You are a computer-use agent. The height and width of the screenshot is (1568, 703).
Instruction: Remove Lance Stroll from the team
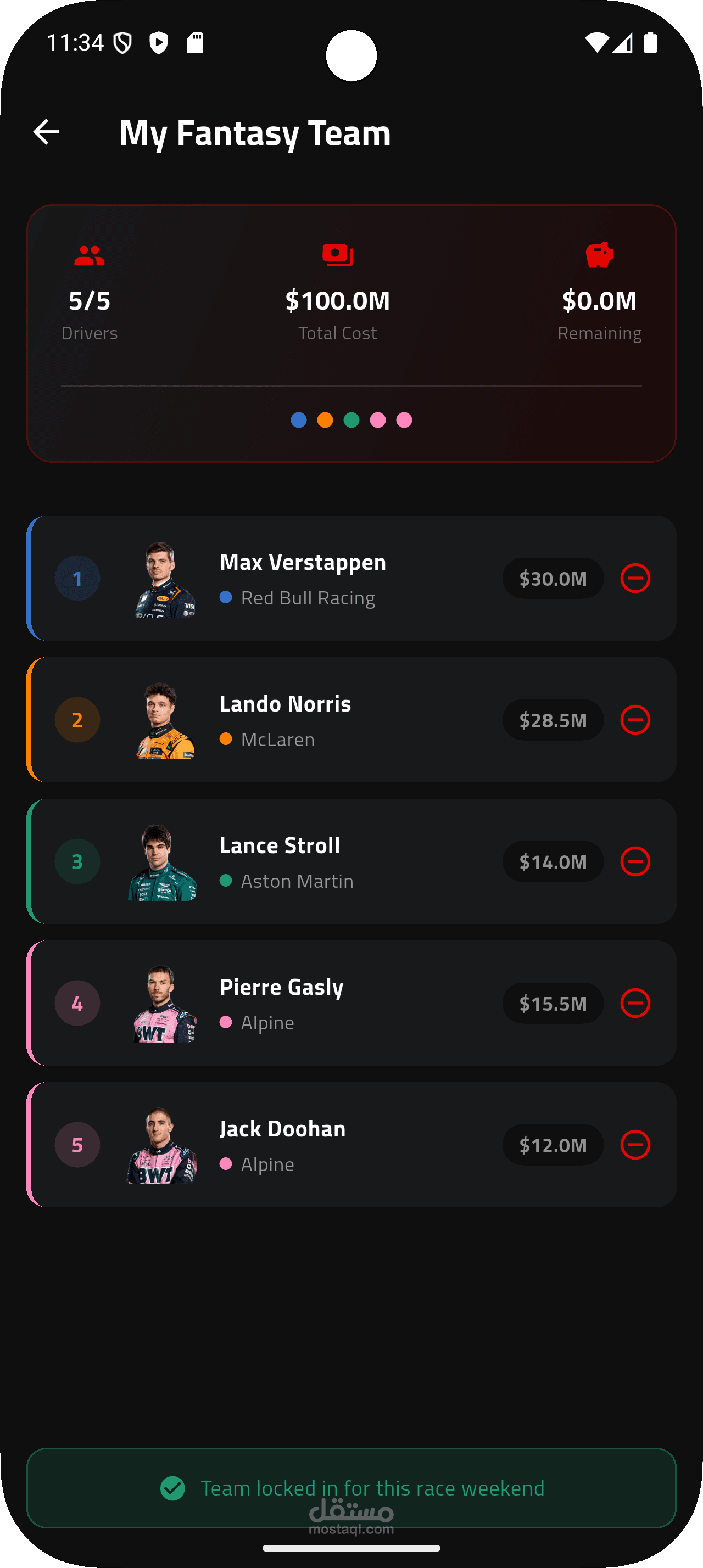[x=635, y=862]
